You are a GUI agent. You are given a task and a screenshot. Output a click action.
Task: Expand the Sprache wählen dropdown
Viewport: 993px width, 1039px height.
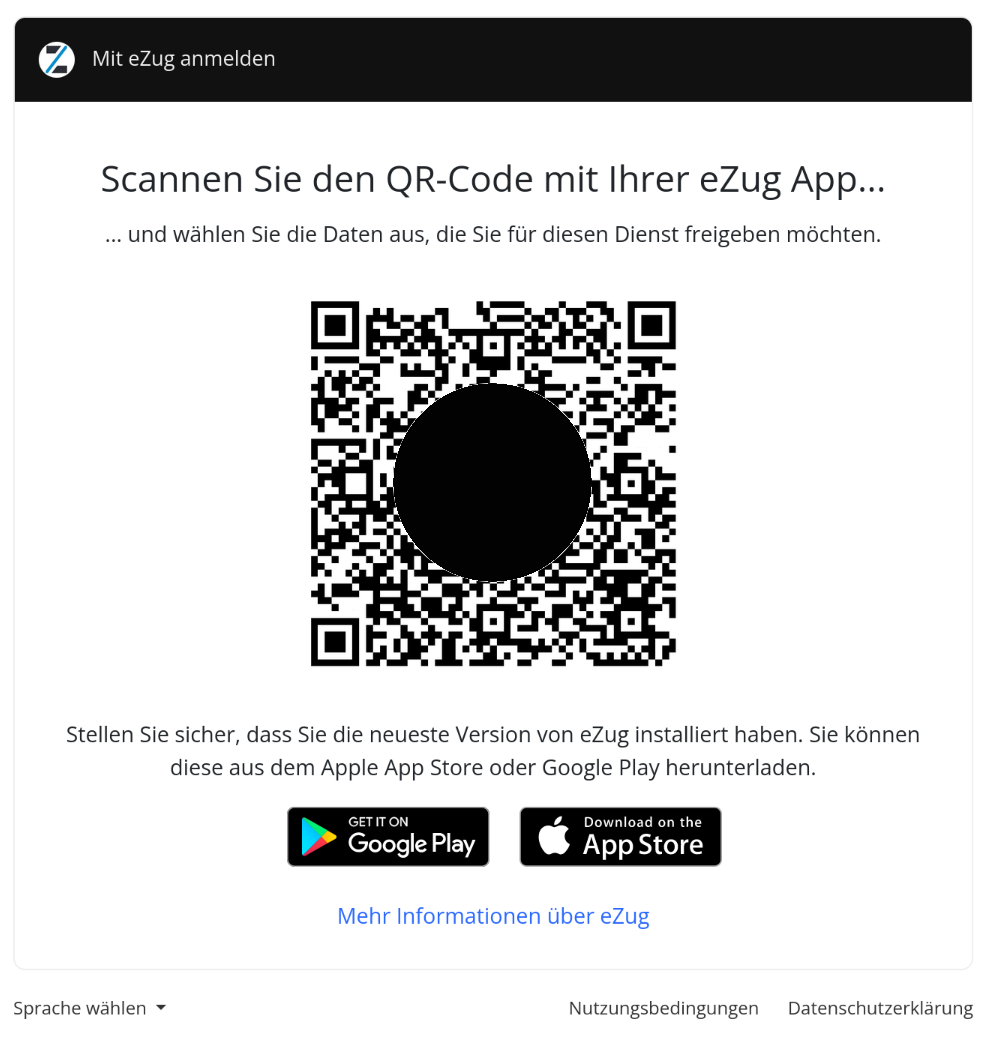tap(90, 1008)
